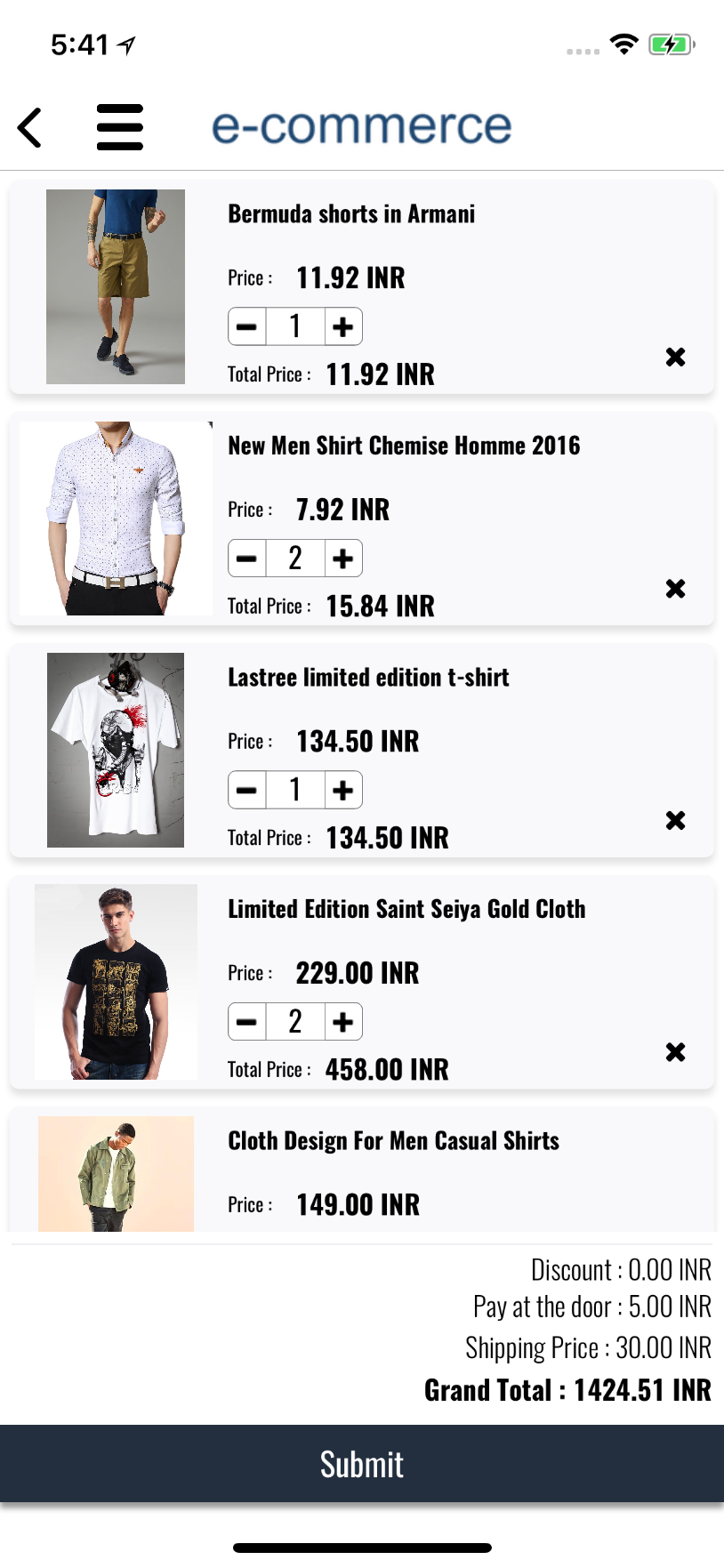Delete New Men Shirt Chemise Homme from cart
This screenshot has height=1568, width=724.
pyautogui.click(x=675, y=589)
